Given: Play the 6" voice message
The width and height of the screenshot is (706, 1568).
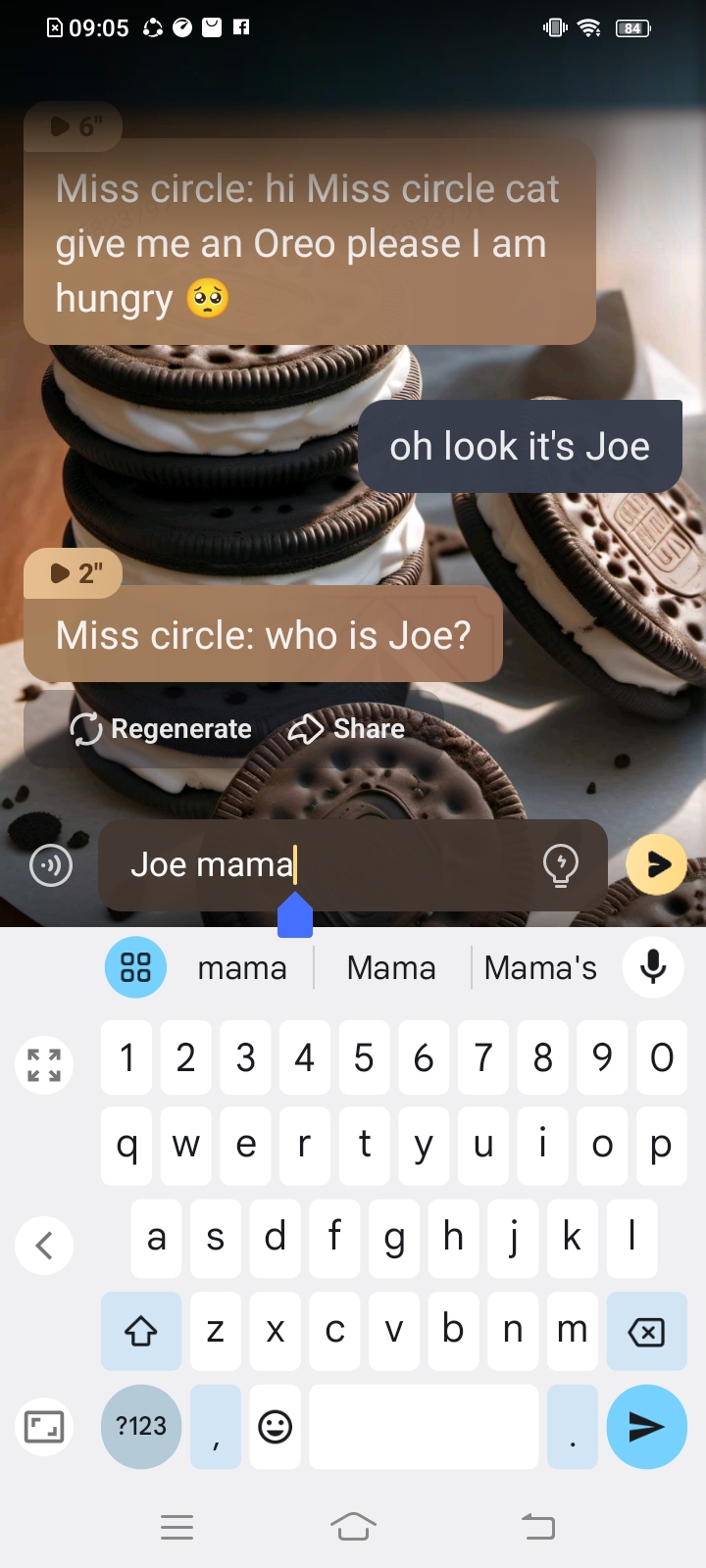Looking at the screenshot, I should pyautogui.click(x=73, y=126).
